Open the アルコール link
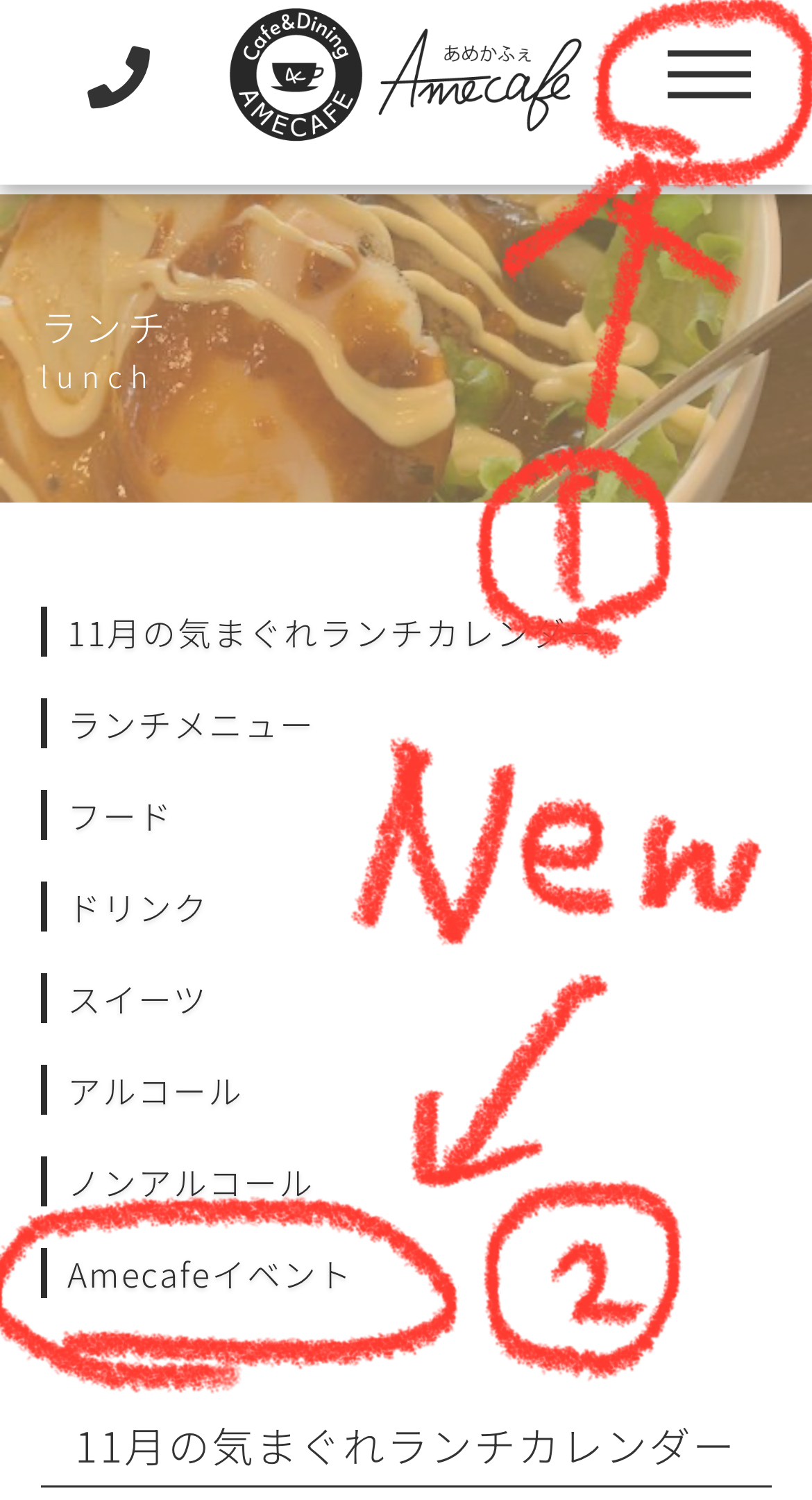Viewport: 812px width, 1500px height. [x=154, y=1091]
